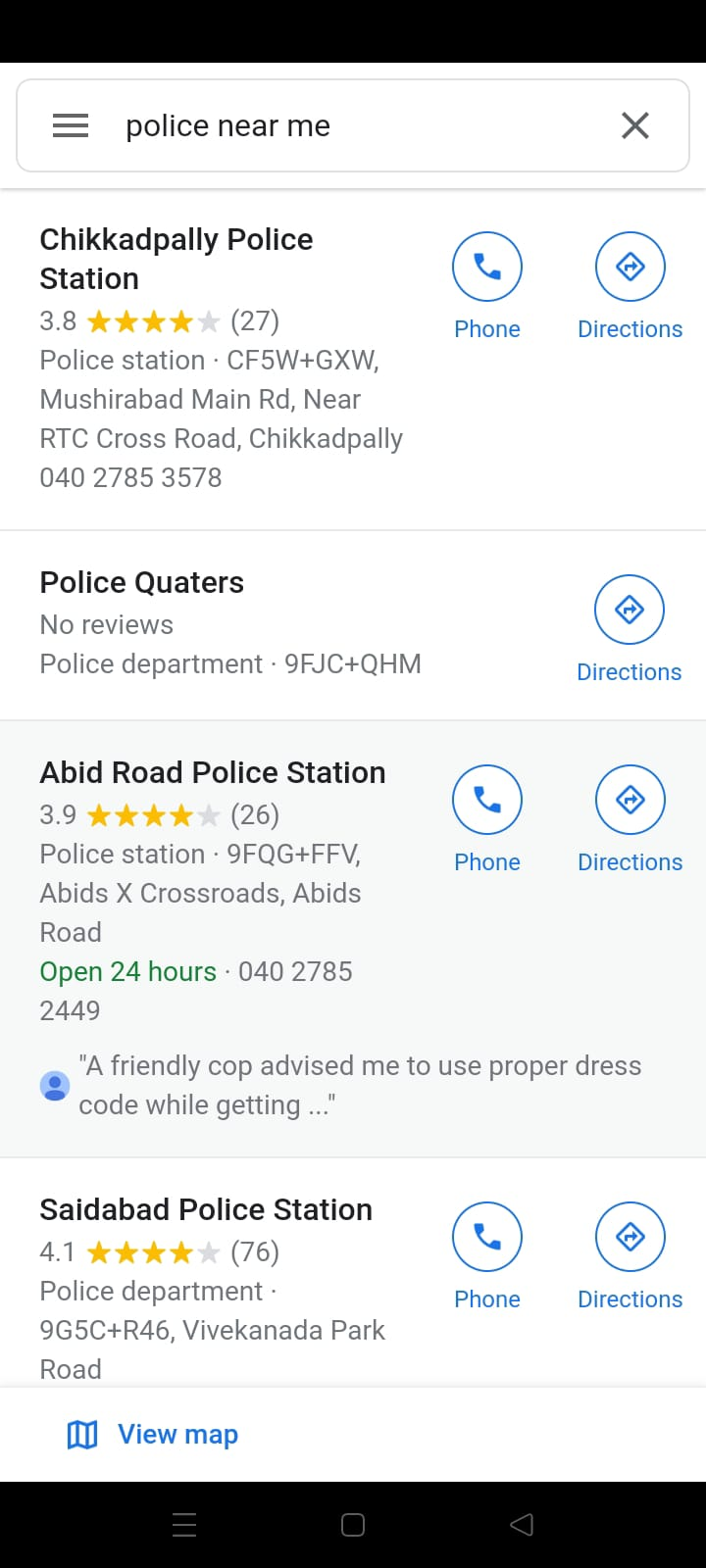Open the map with the View map icon

pos(150,1434)
